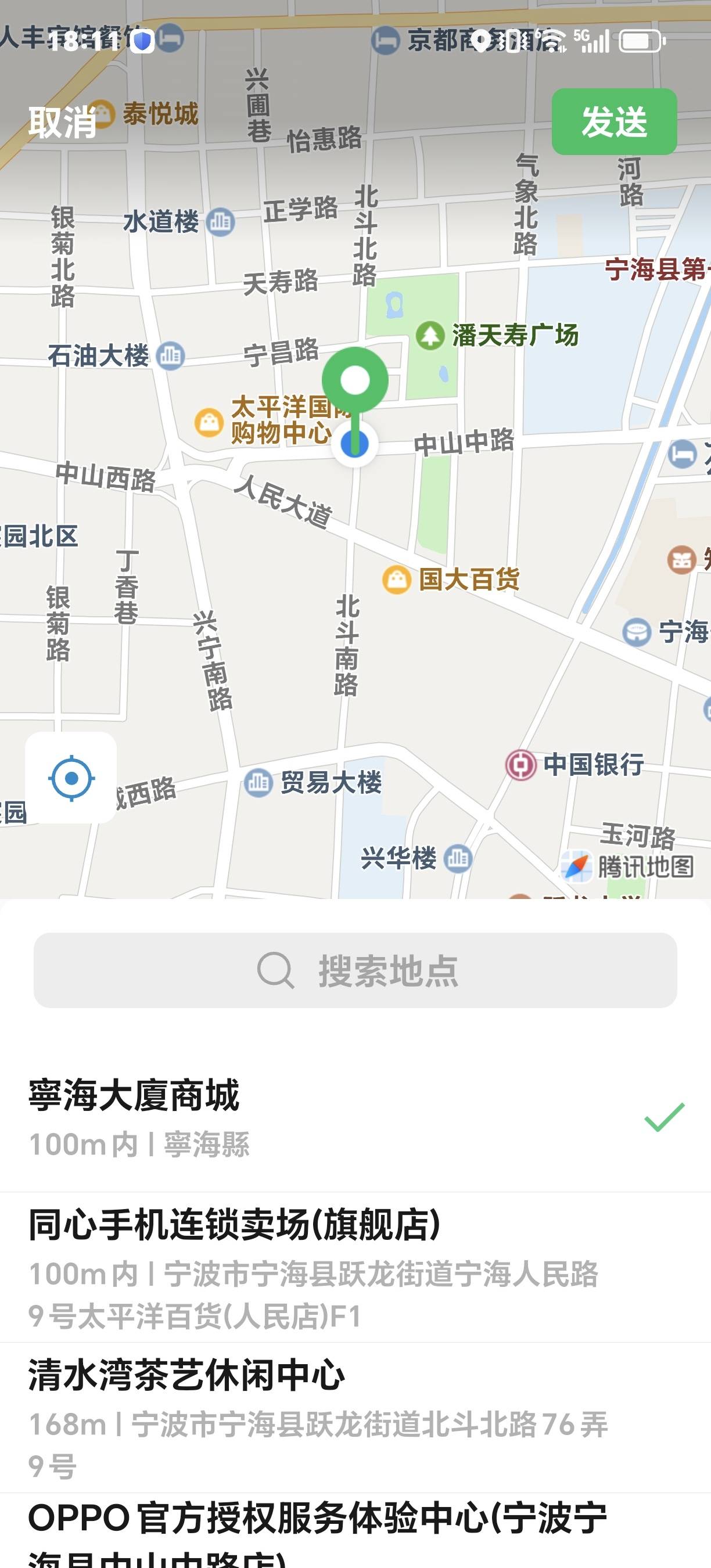This screenshot has height=1568, width=711.
Task: Recenter map to my current location
Action: pyautogui.click(x=71, y=777)
